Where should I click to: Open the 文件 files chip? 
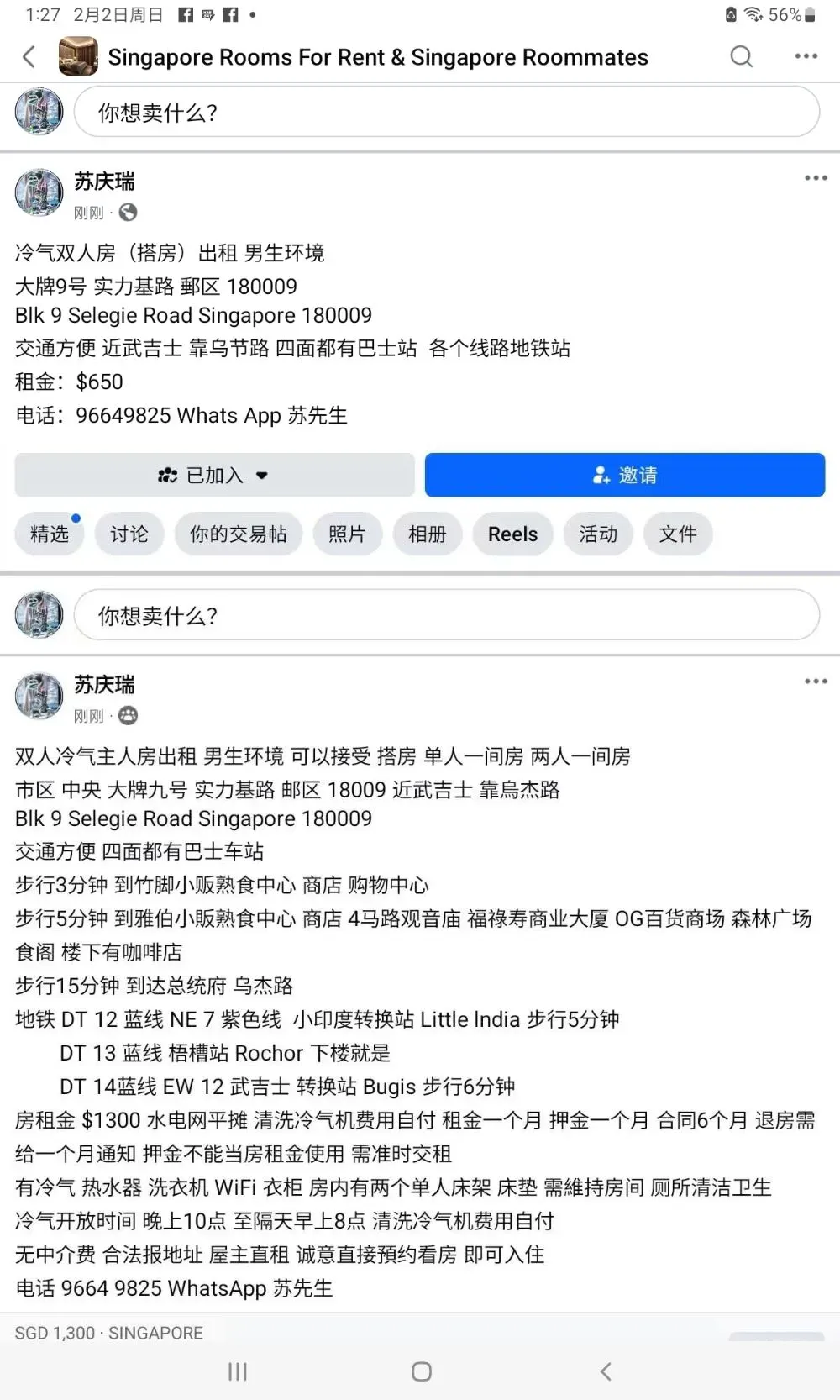click(x=678, y=534)
